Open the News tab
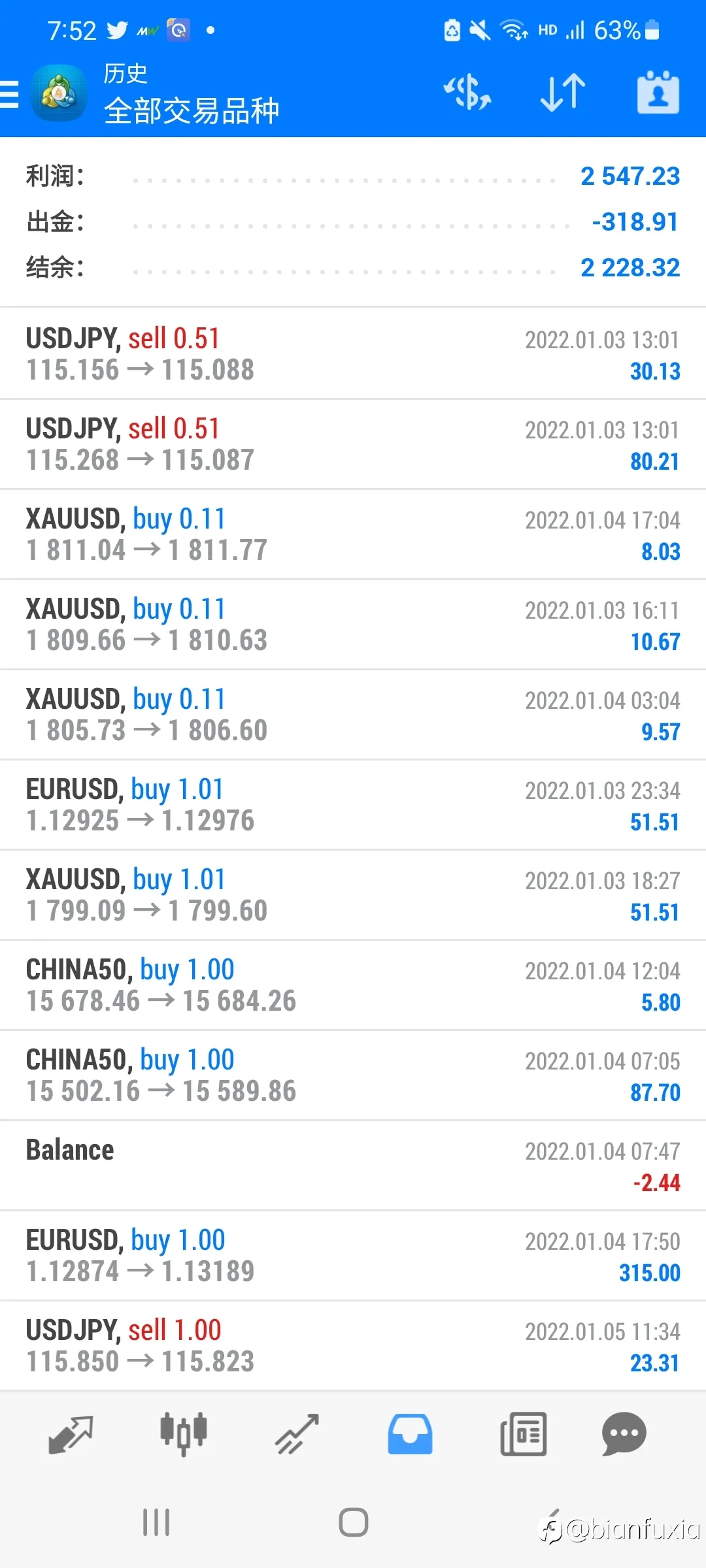The width and height of the screenshot is (706, 1568). pos(523,1434)
